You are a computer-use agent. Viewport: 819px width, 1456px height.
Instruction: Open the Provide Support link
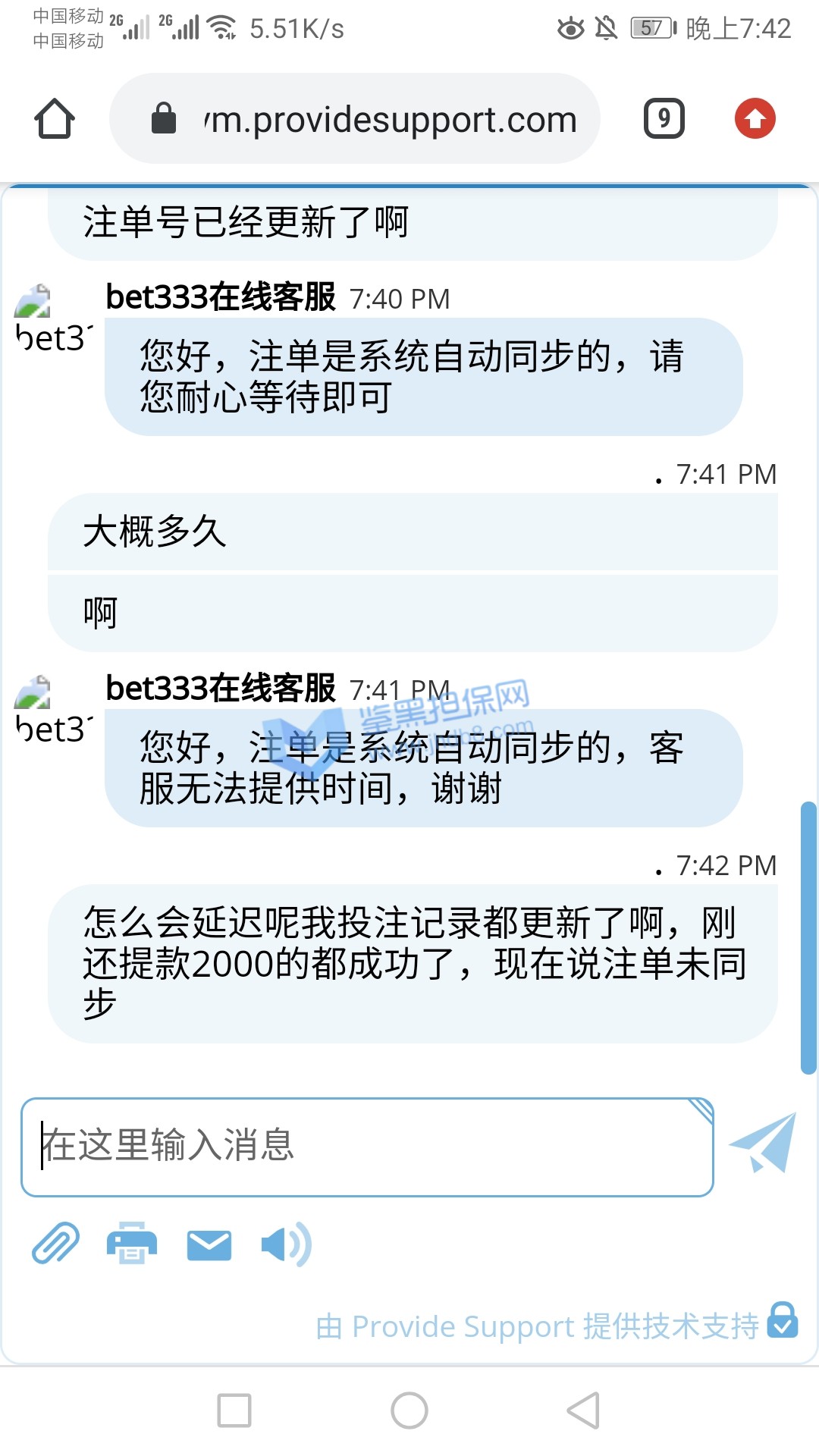[537, 1326]
